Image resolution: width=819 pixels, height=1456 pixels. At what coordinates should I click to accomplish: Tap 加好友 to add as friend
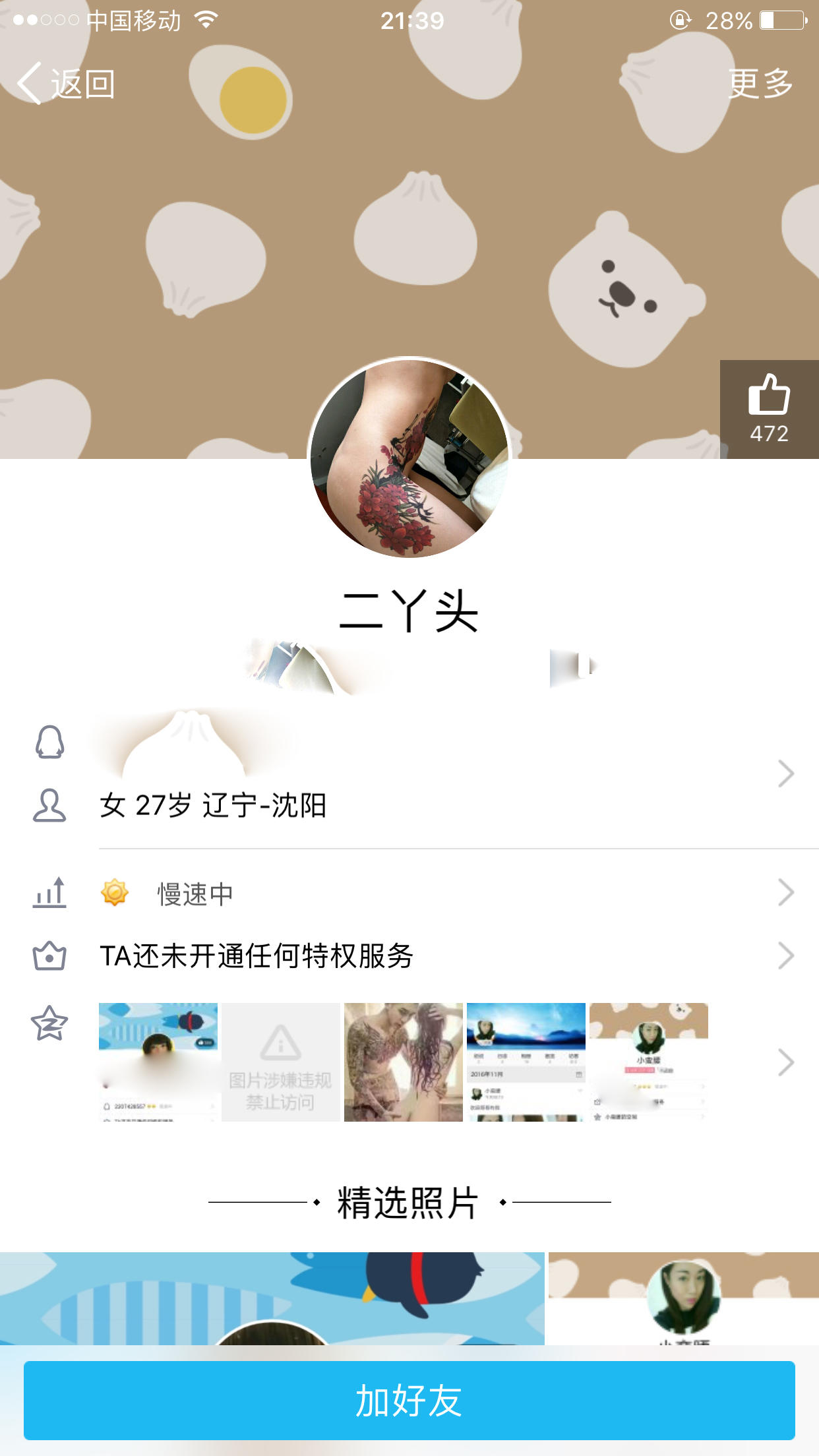(x=409, y=1401)
